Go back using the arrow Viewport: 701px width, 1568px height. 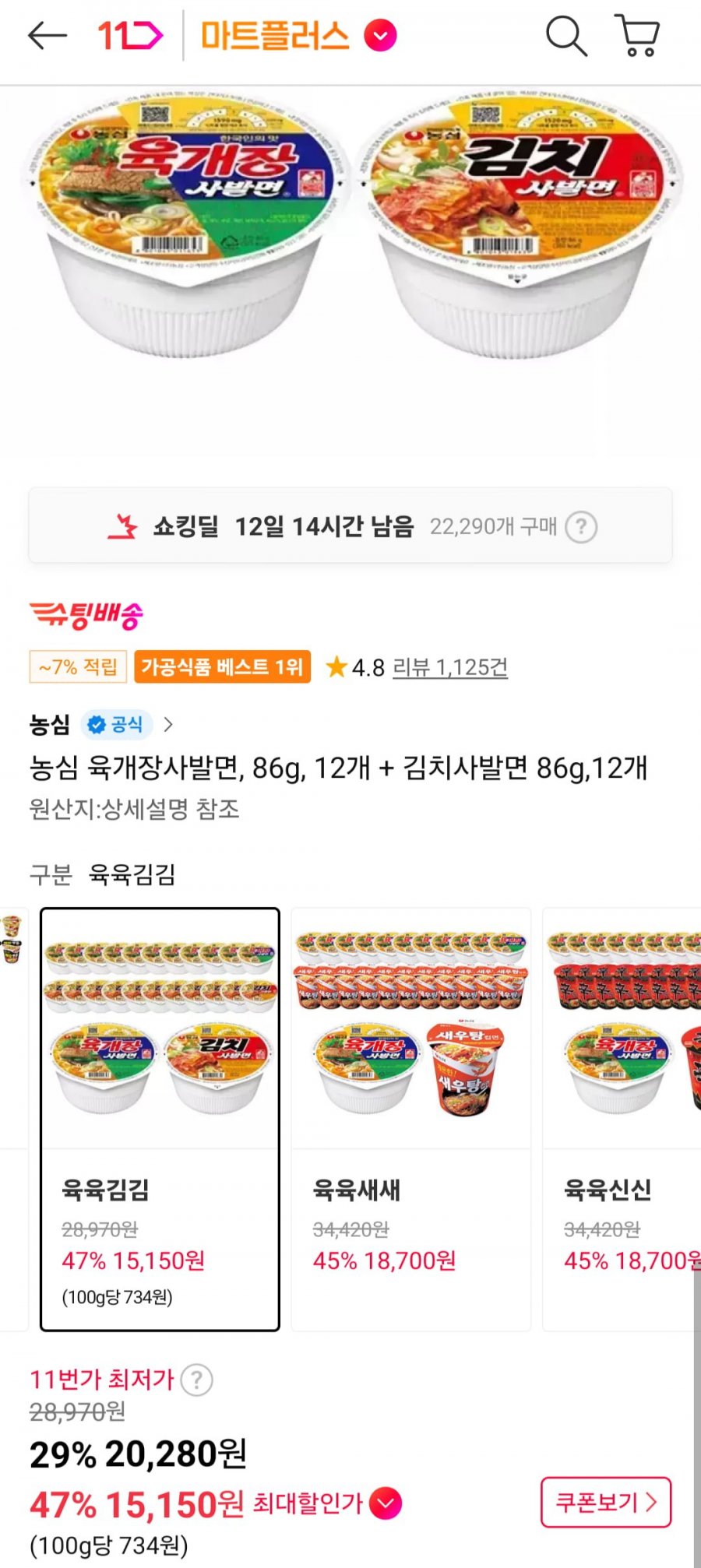[x=48, y=36]
